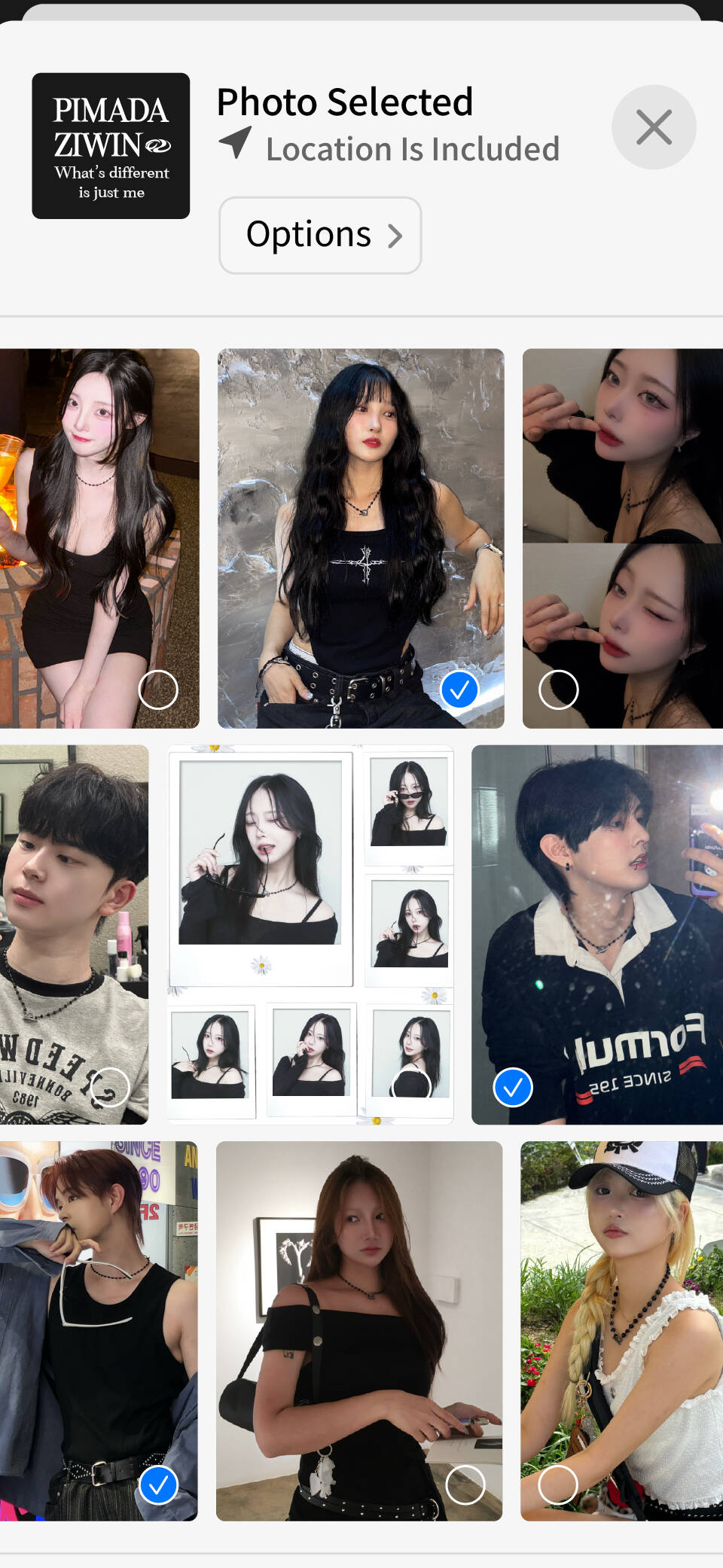
Task: Open the PIMADA ZIWIN selected photo preview
Action: coord(111,146)
